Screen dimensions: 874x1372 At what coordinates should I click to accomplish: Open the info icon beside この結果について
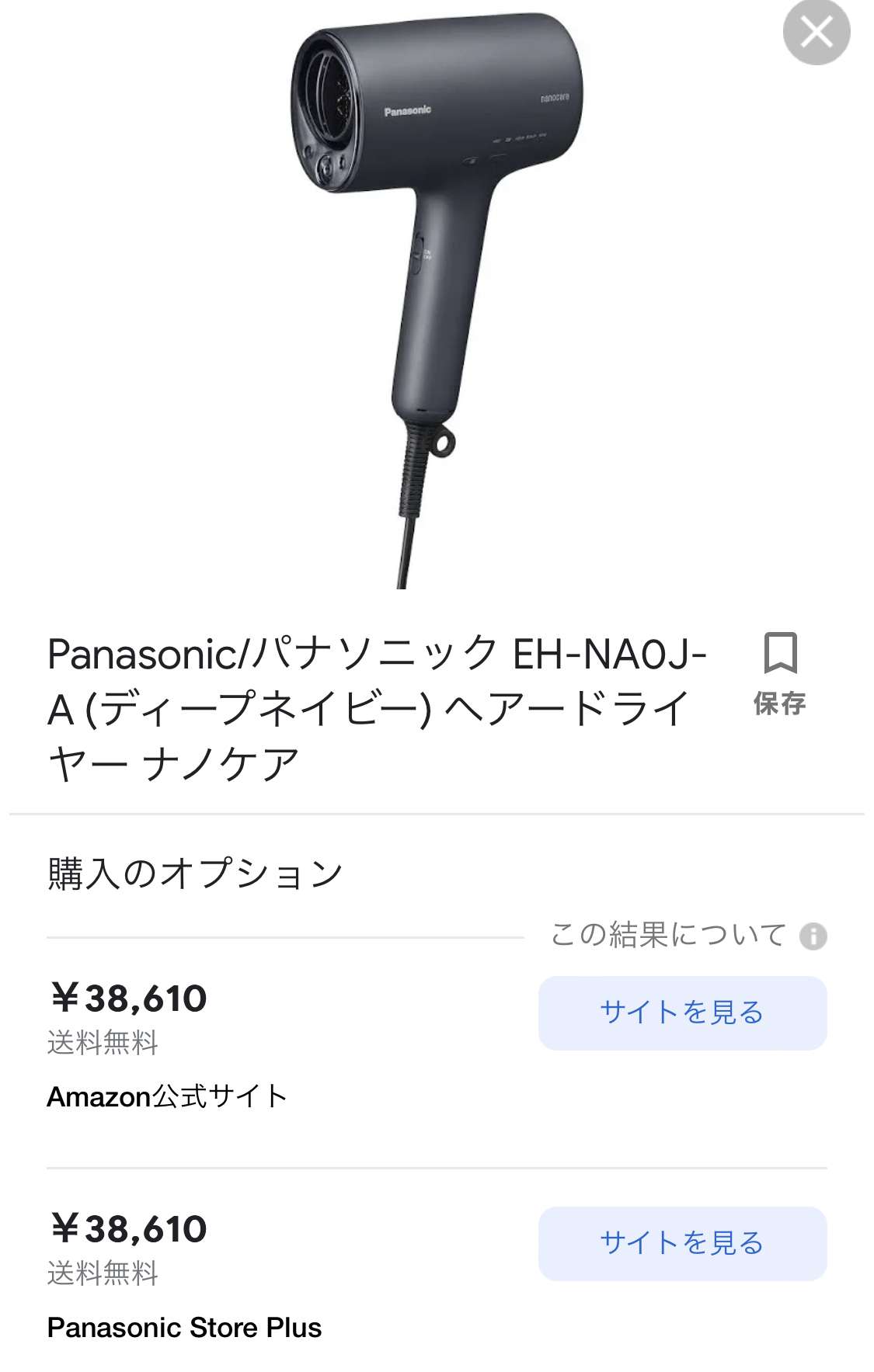click(813, 936)
